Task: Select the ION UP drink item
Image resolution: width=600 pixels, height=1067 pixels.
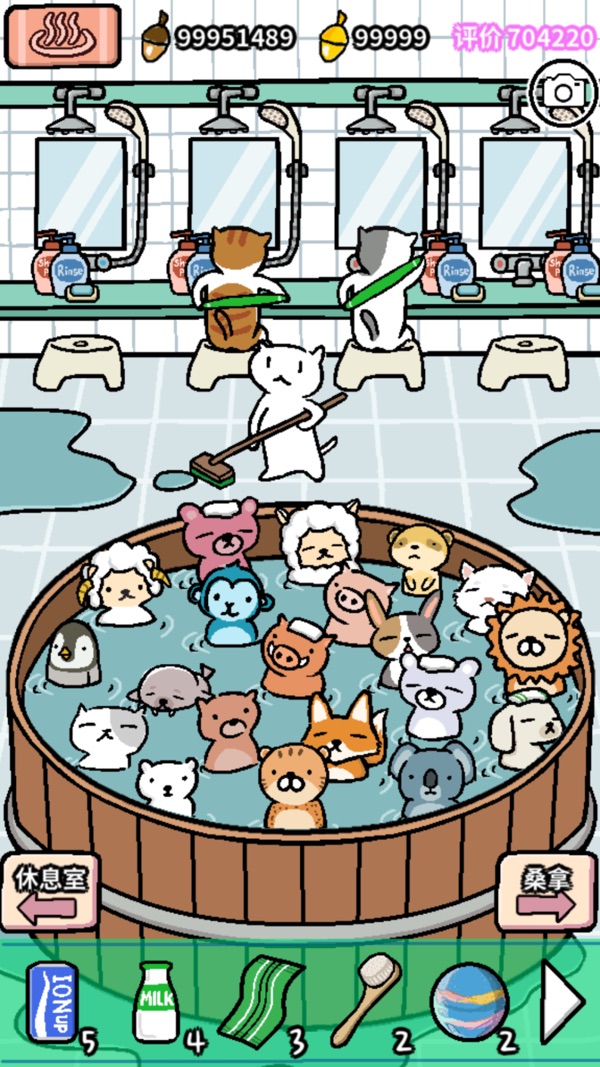Action: pos(52,1003)
